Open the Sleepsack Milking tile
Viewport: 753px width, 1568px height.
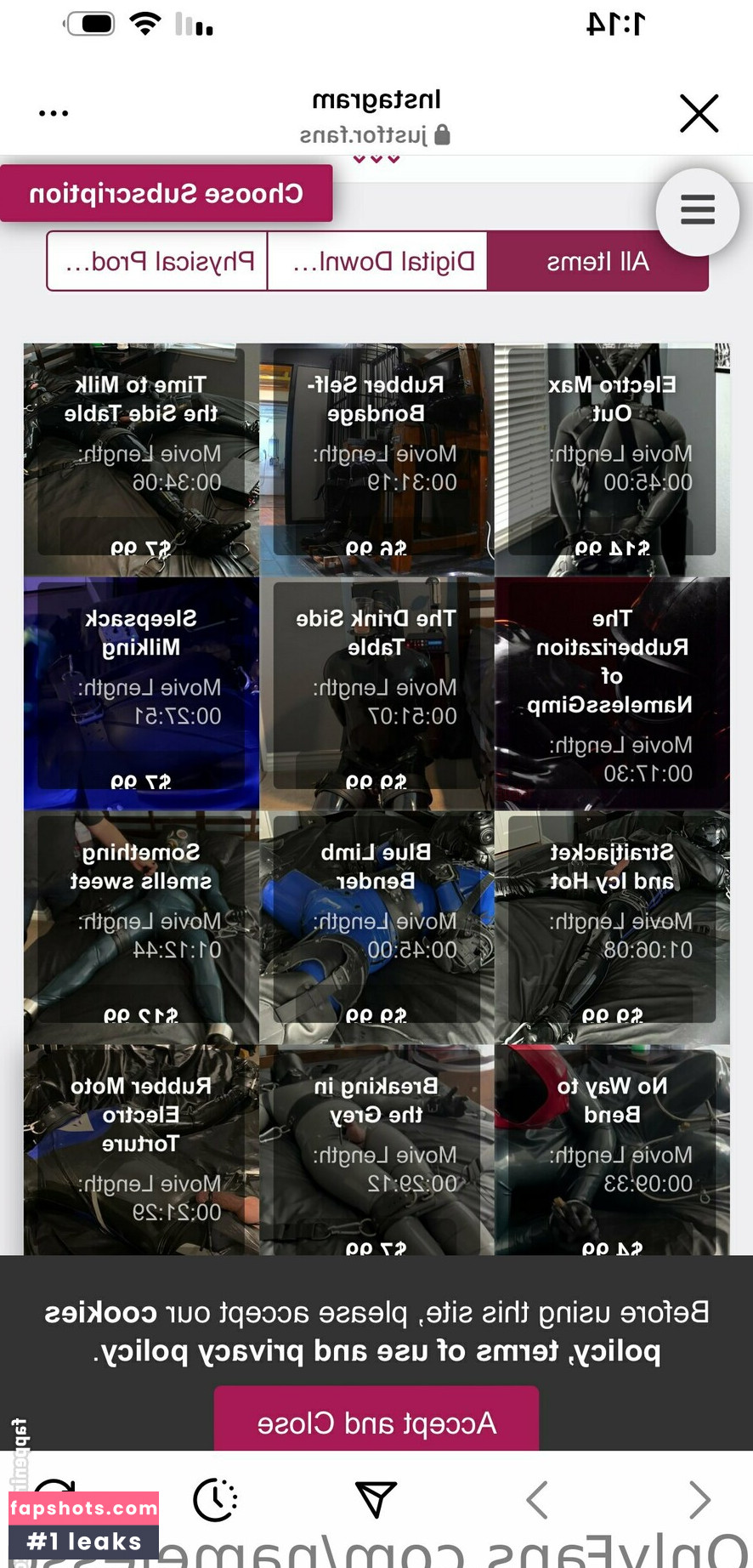141,693
